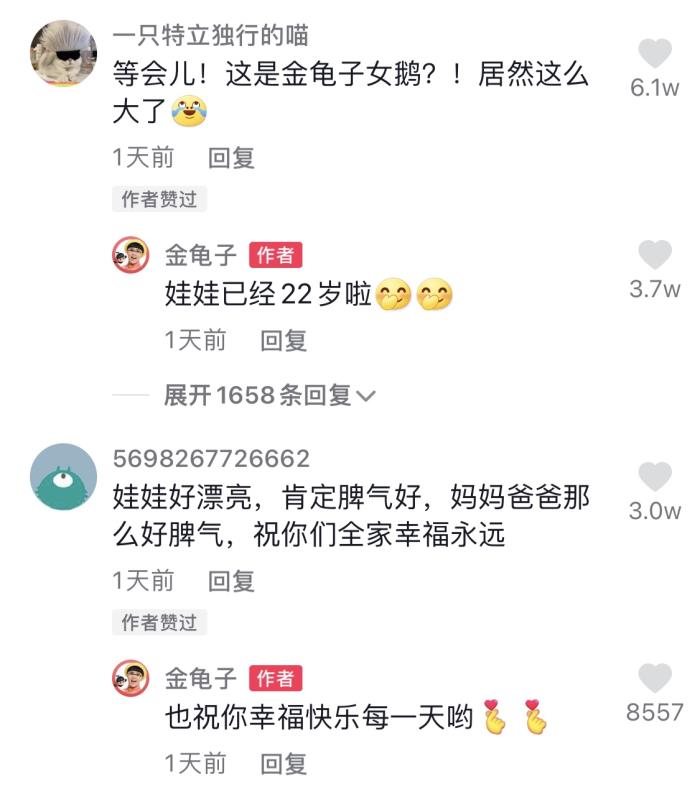Open user 5698267726662's avatar
Image resolution: width=700 pixels, height=787 pixels.
tap(63, 477)
